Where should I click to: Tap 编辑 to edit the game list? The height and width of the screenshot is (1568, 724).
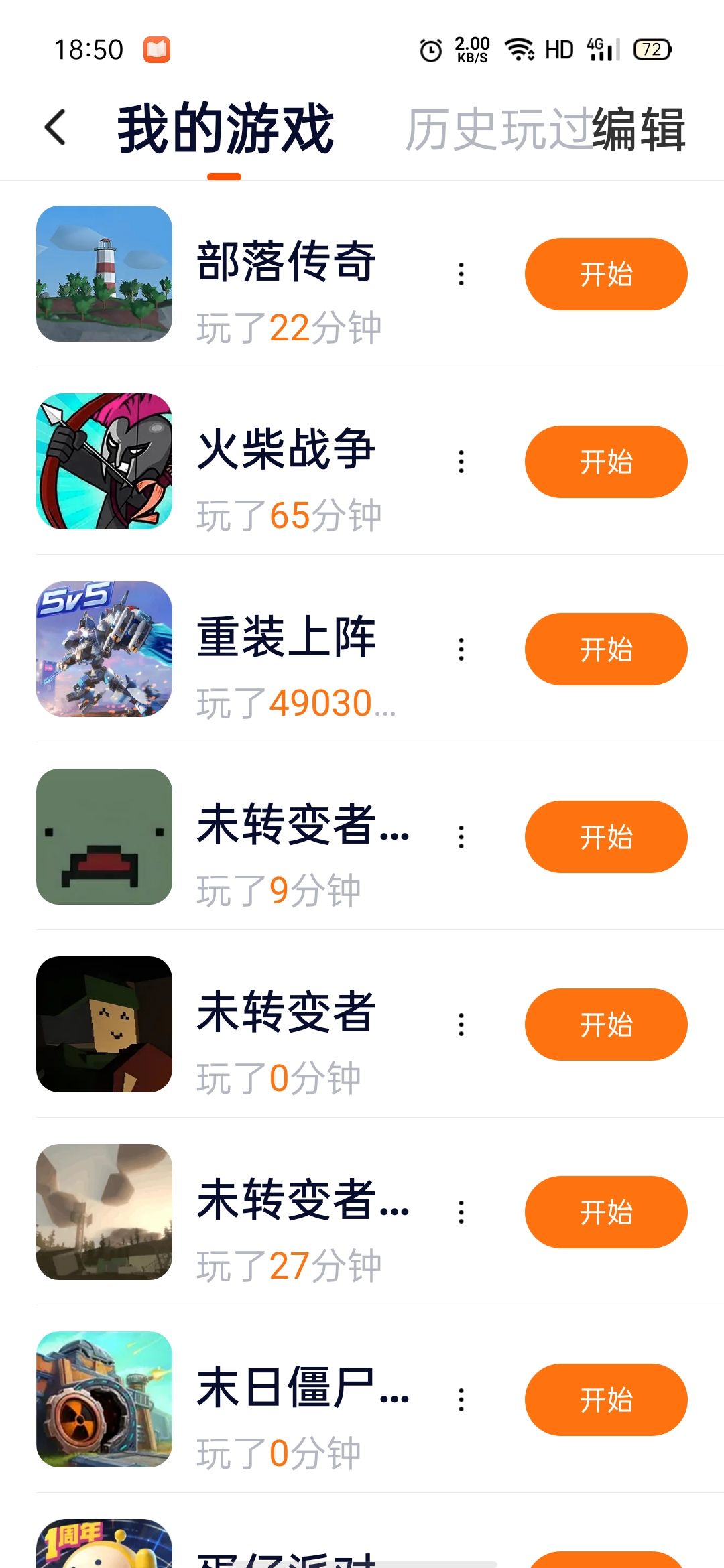[639, 129]
